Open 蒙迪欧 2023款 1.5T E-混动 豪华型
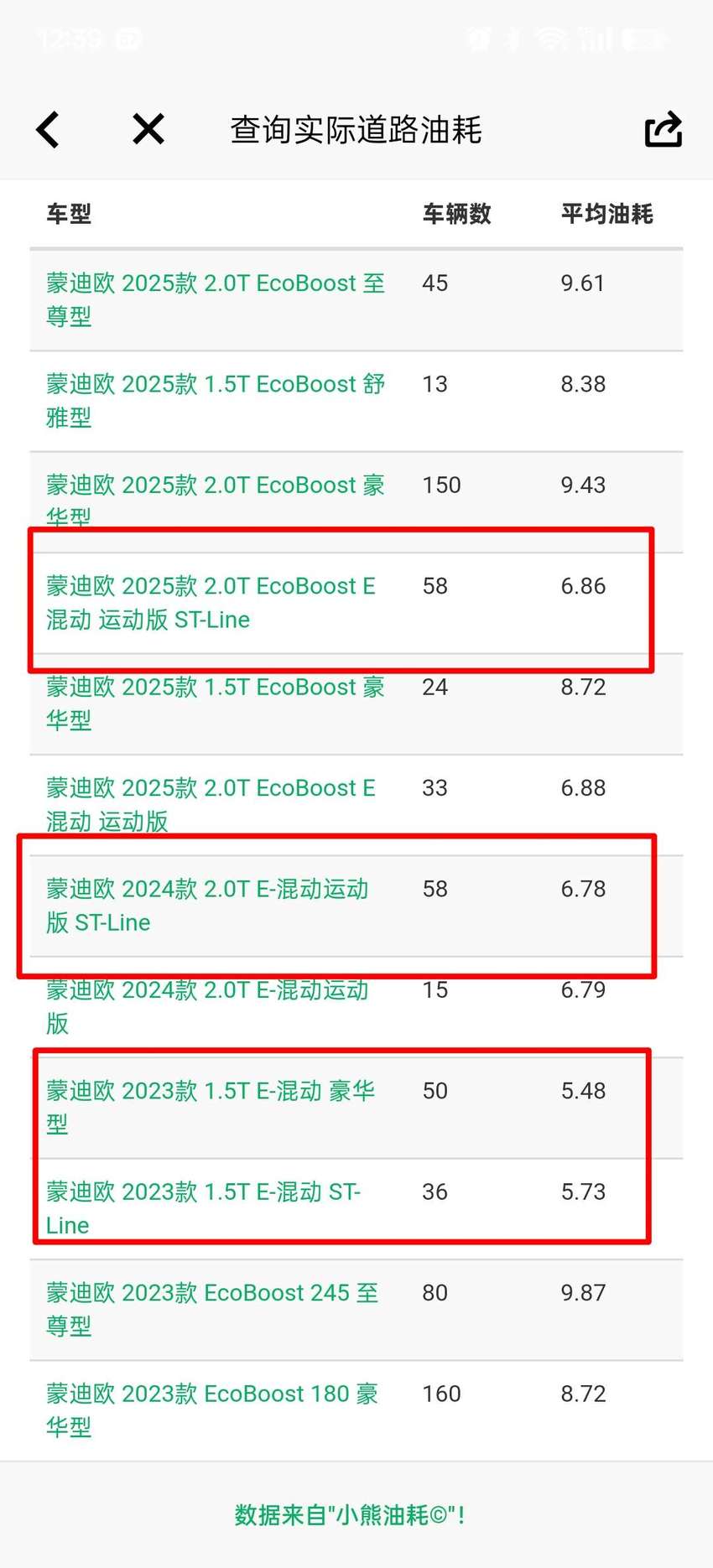 tap(211, 1108)
